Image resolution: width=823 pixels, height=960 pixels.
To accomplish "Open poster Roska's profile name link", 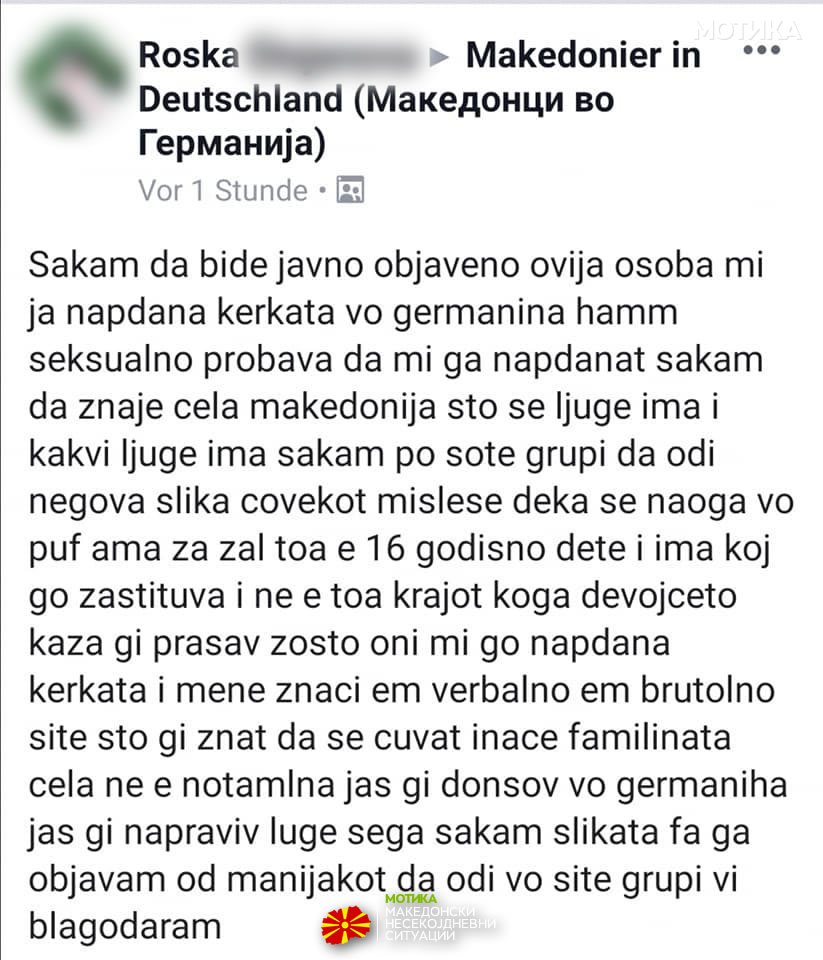I will (x=188, y=55).
